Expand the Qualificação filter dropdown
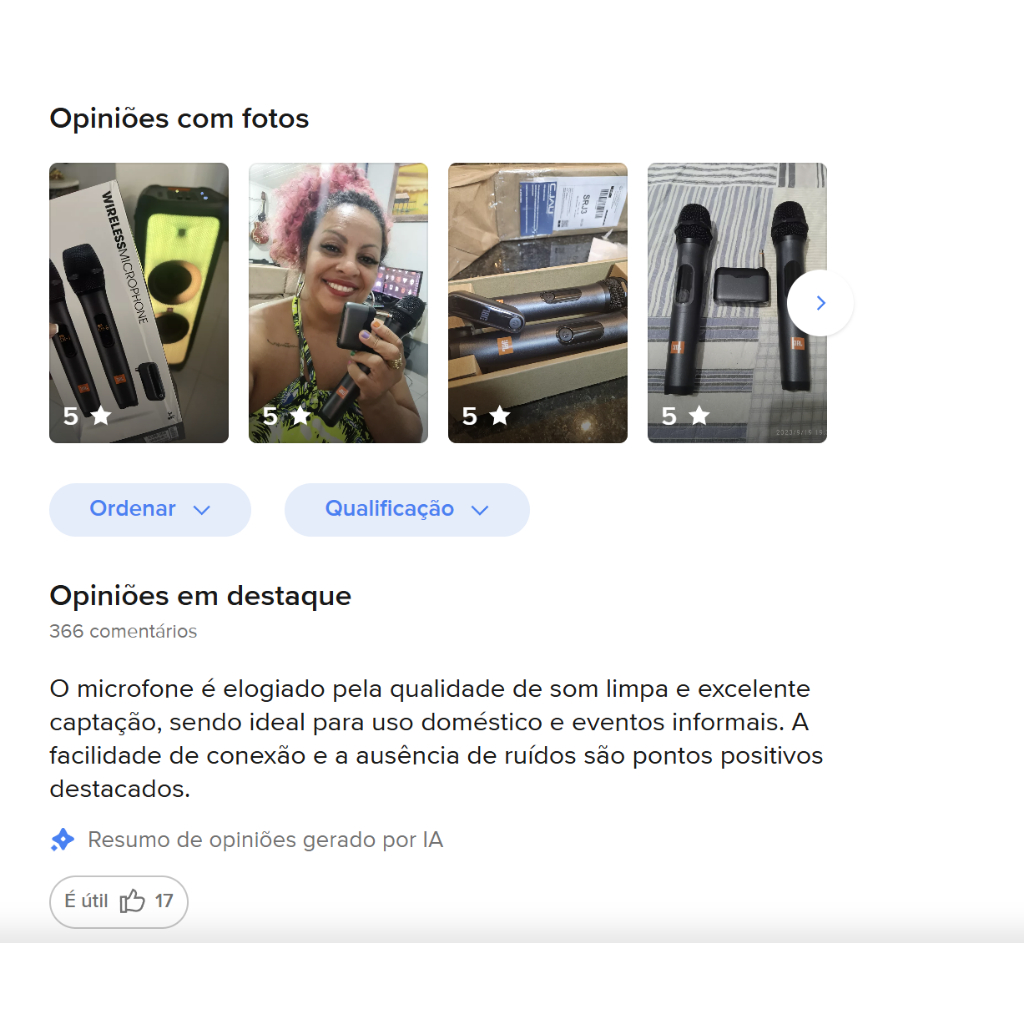This screenshot has width=1024, height=1024. [x=407, y=509]
